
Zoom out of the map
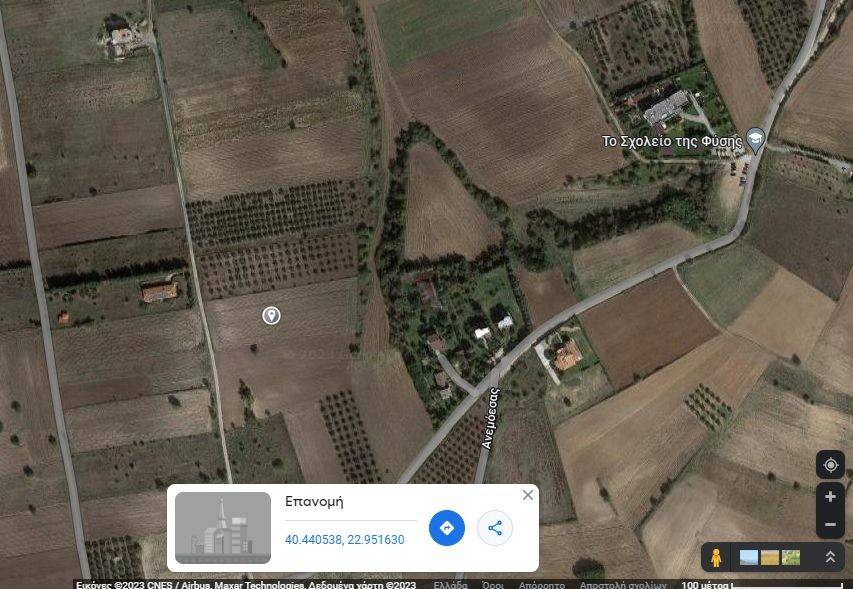[830, 524]
